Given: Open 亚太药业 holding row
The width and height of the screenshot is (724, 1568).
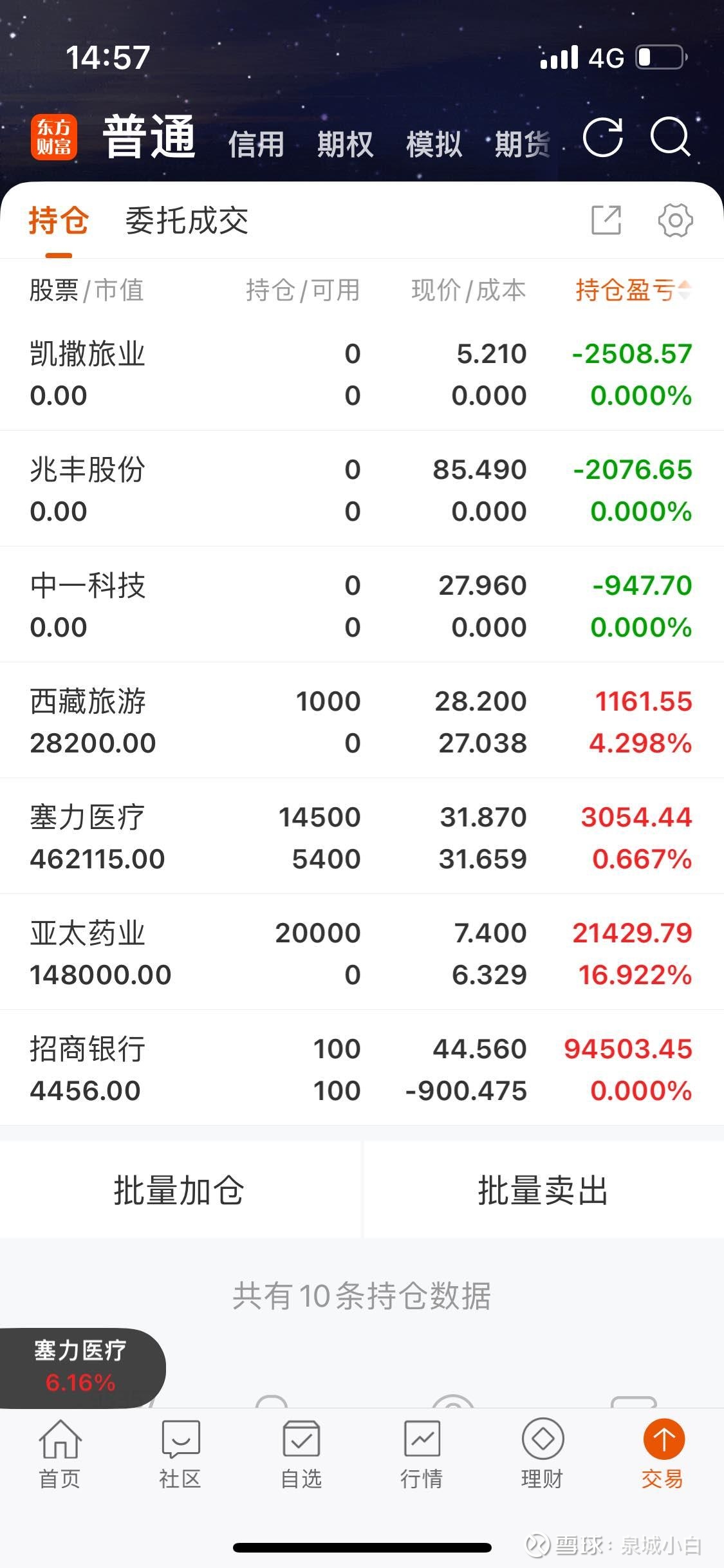Looking at the screenshot, I should 360,953.
